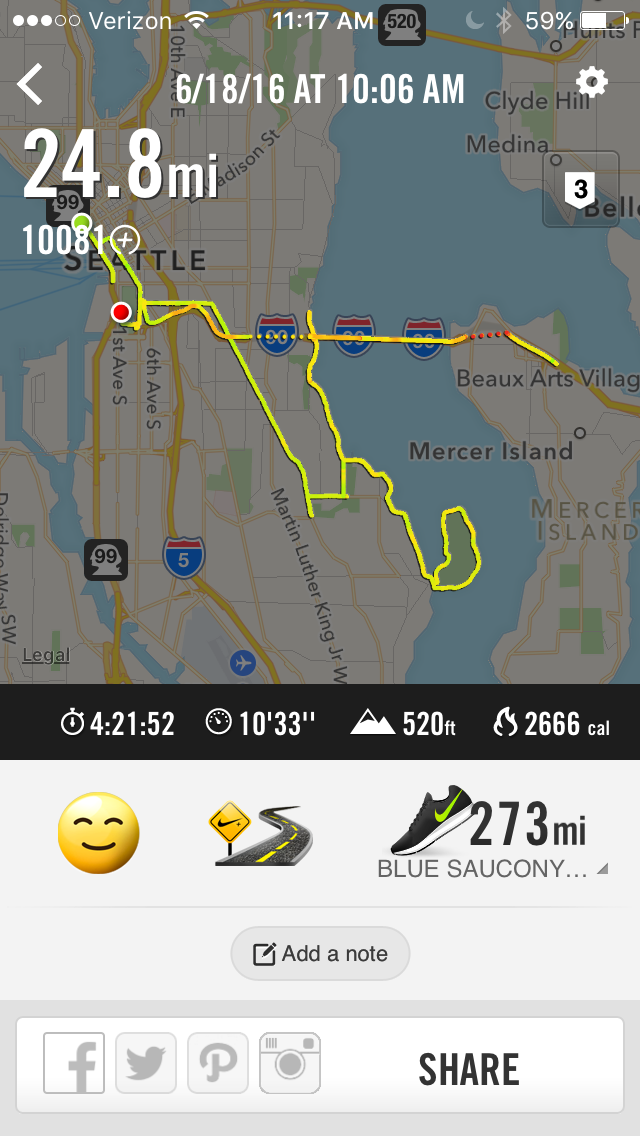Share run to Instagram
Screen dimensions: 640x1136
290,1063
